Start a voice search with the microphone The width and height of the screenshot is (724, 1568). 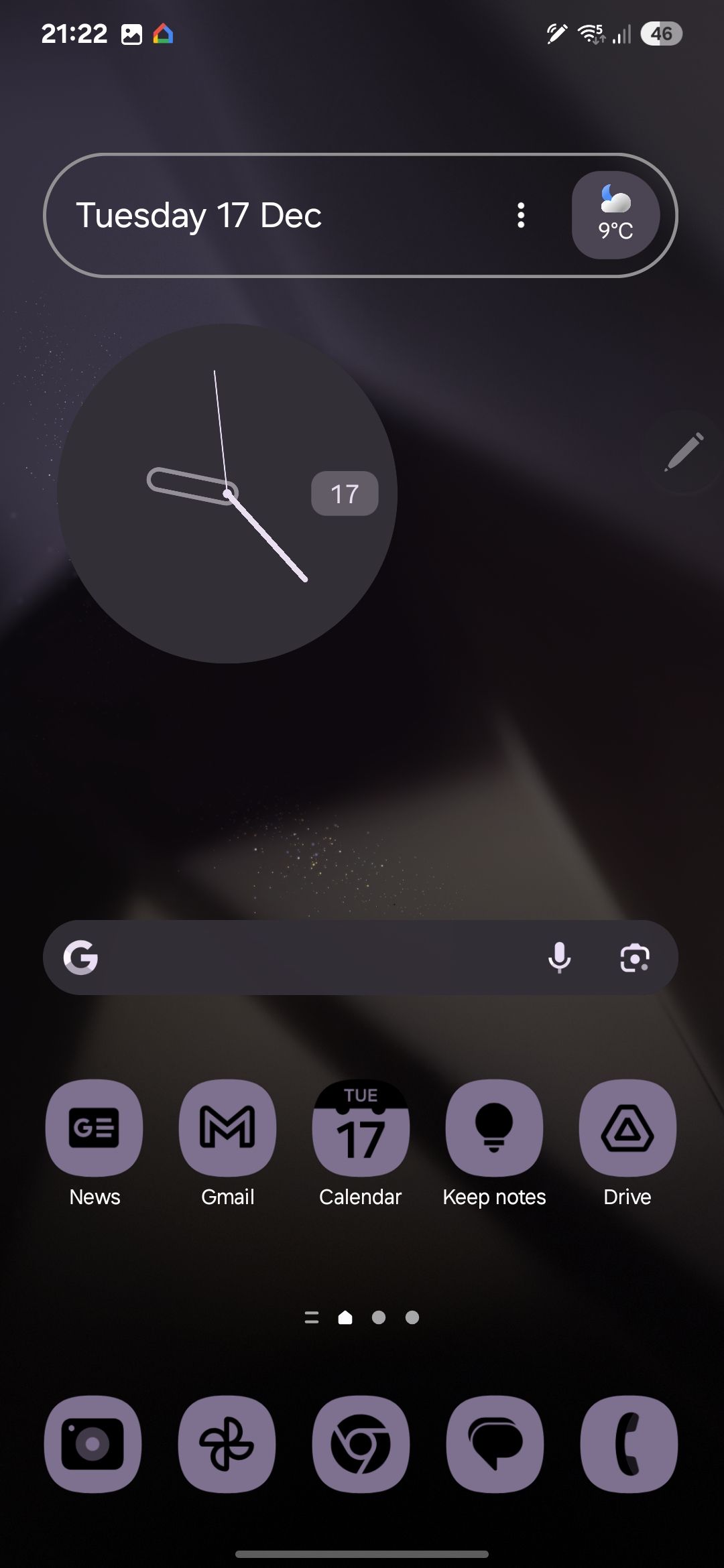[560, 957]
